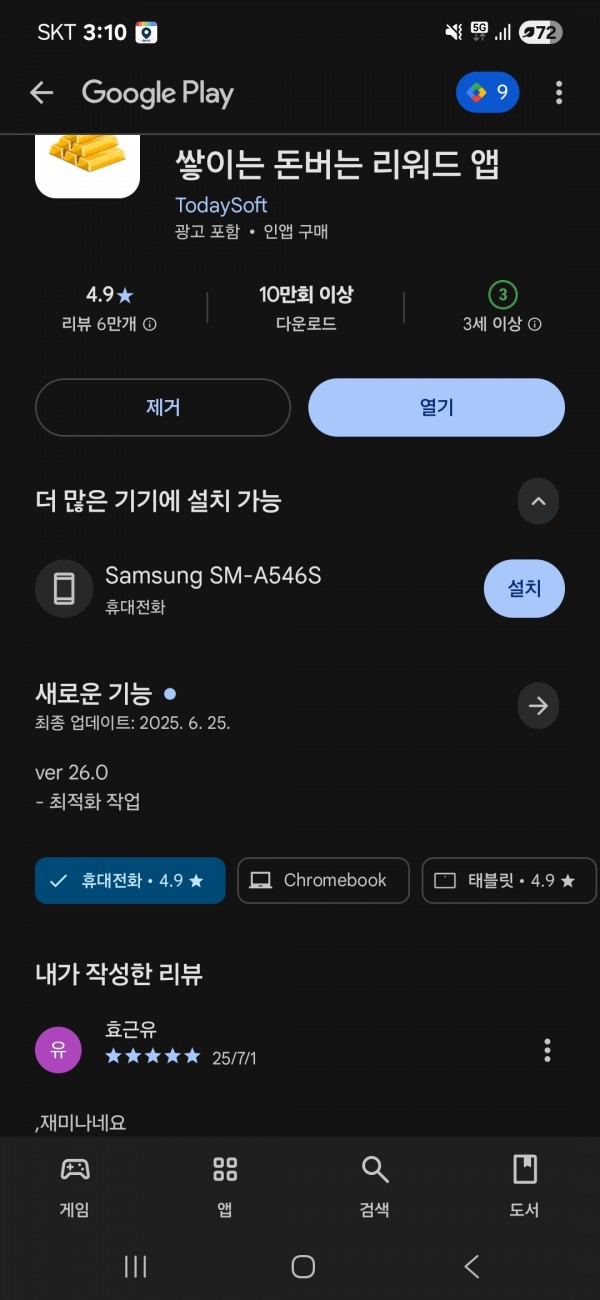Open the Play Points badge showing 9
The width and height of the screenshot is (600, 1300).
[x=488, y=93]
